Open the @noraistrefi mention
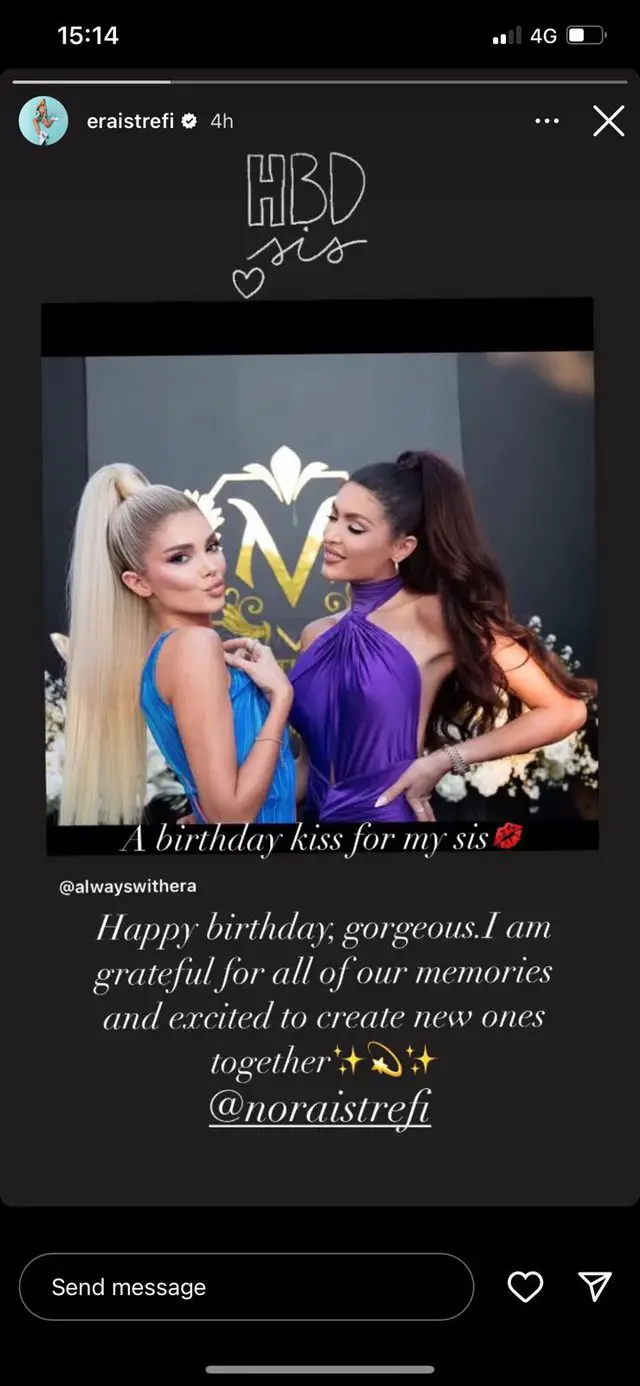This screenshot has width=640, height=1386. pyautogui.click(x=320, y=1109)
